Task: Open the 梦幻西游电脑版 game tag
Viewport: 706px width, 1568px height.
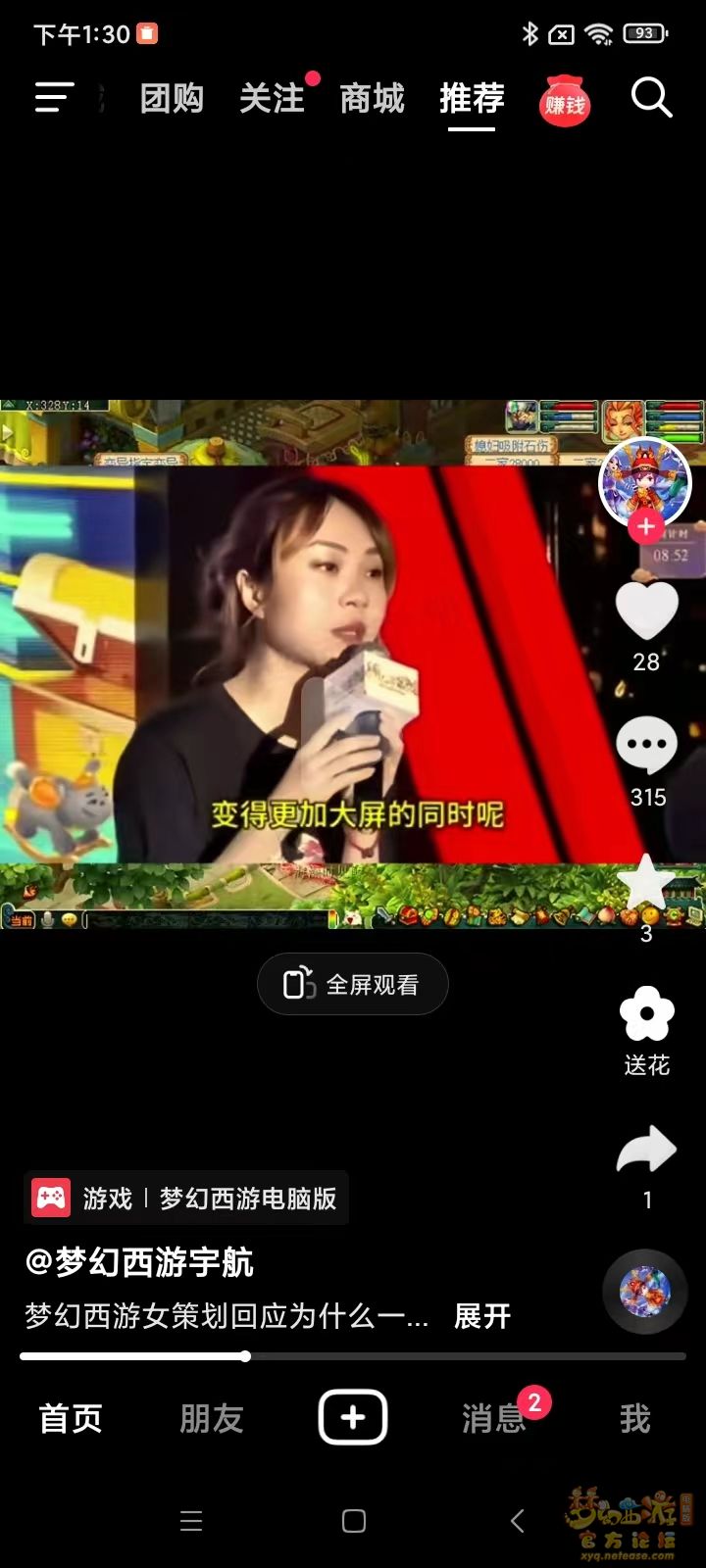Action: 186,1198
